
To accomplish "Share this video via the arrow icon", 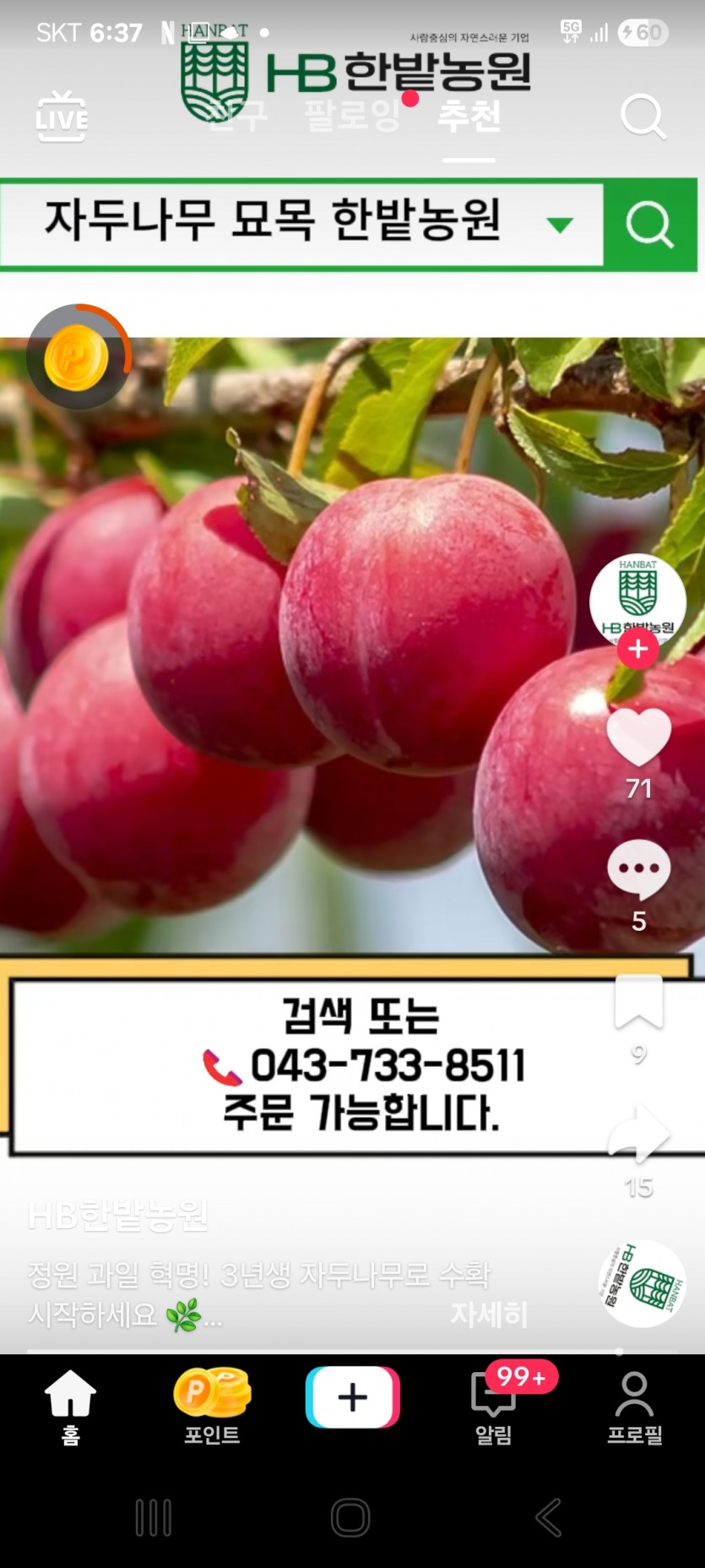I will point(639,1134).
